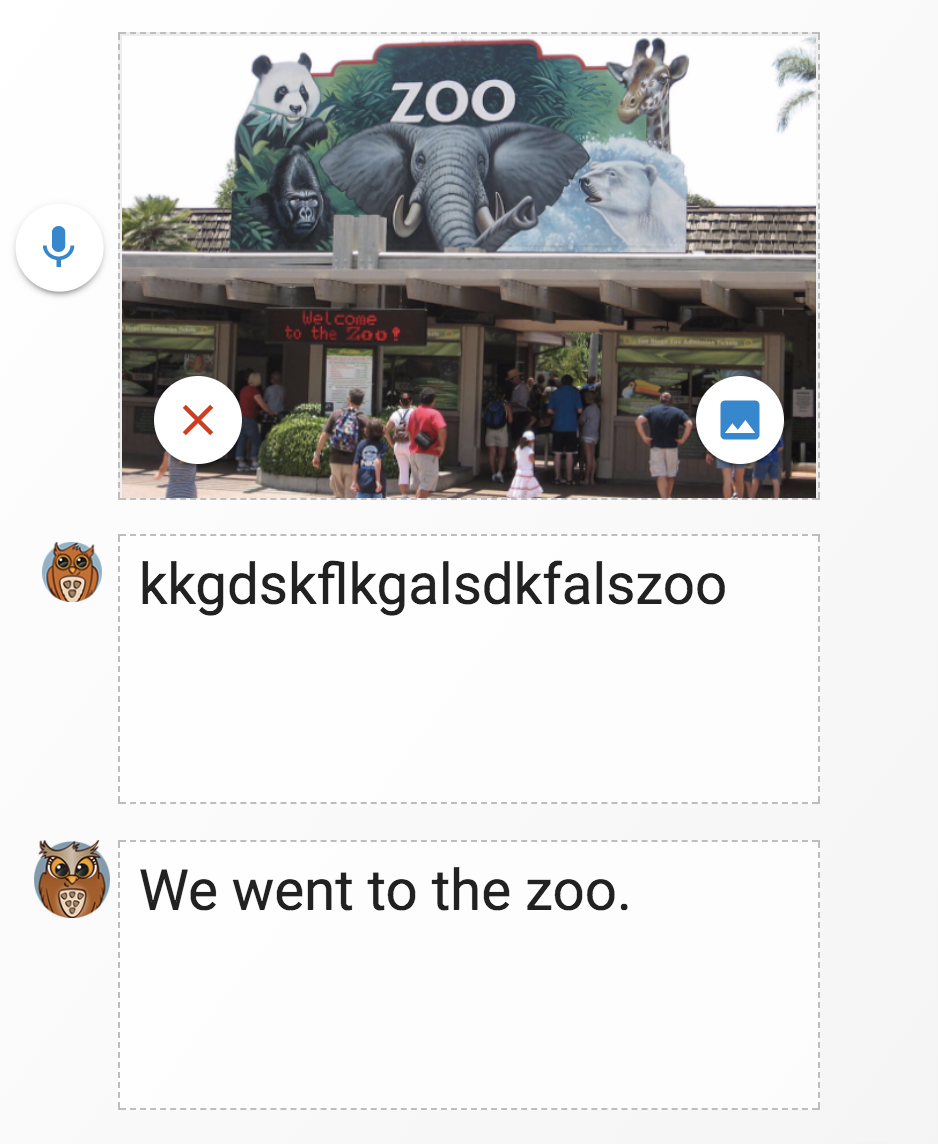Edit the text box reading kkgdskflkgalsdkfalszoo
Screen dimensions: 938x1144
click(468, 668)
